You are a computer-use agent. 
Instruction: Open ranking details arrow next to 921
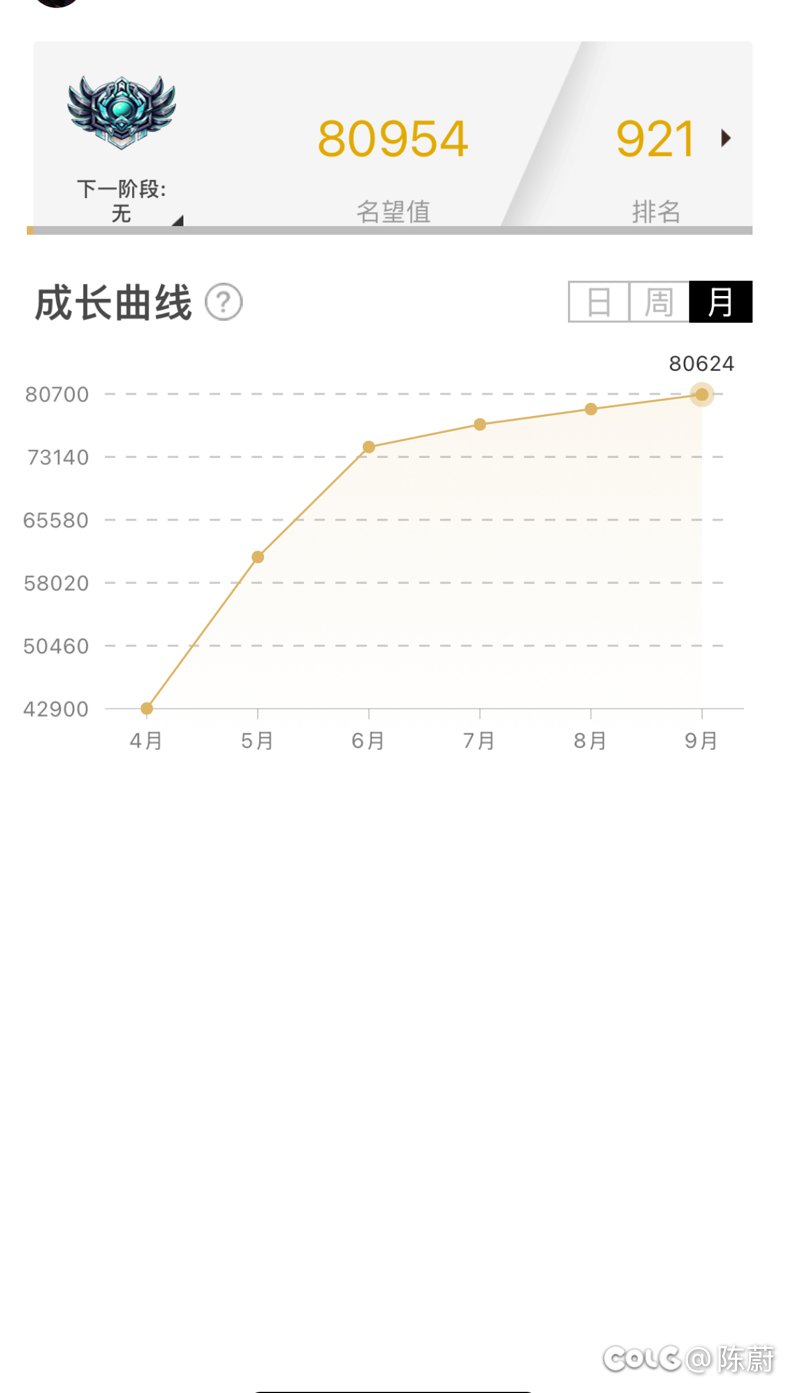click(726, 138)
